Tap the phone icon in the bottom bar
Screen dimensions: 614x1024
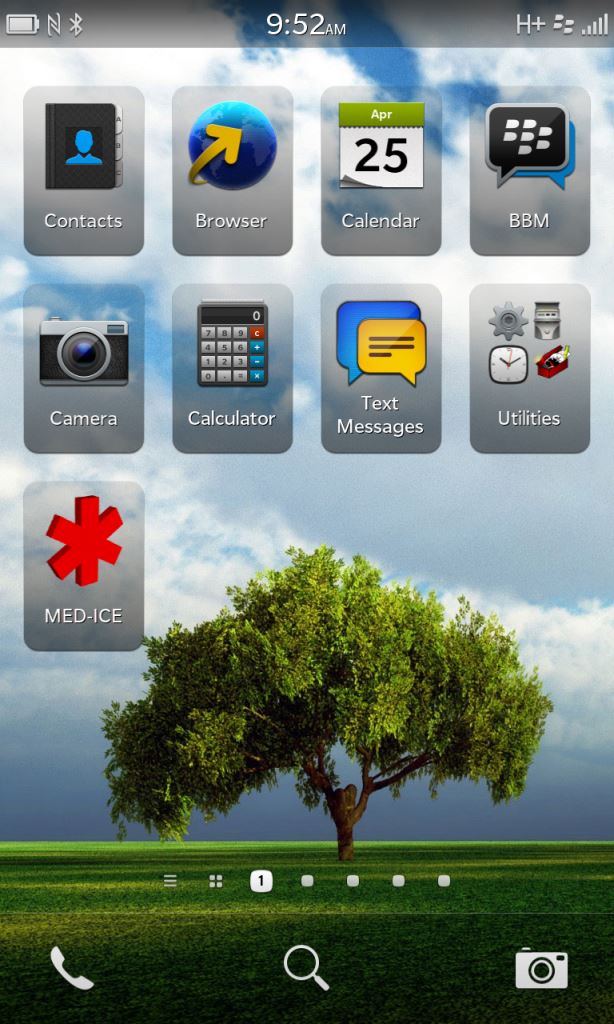pos(72,968)
